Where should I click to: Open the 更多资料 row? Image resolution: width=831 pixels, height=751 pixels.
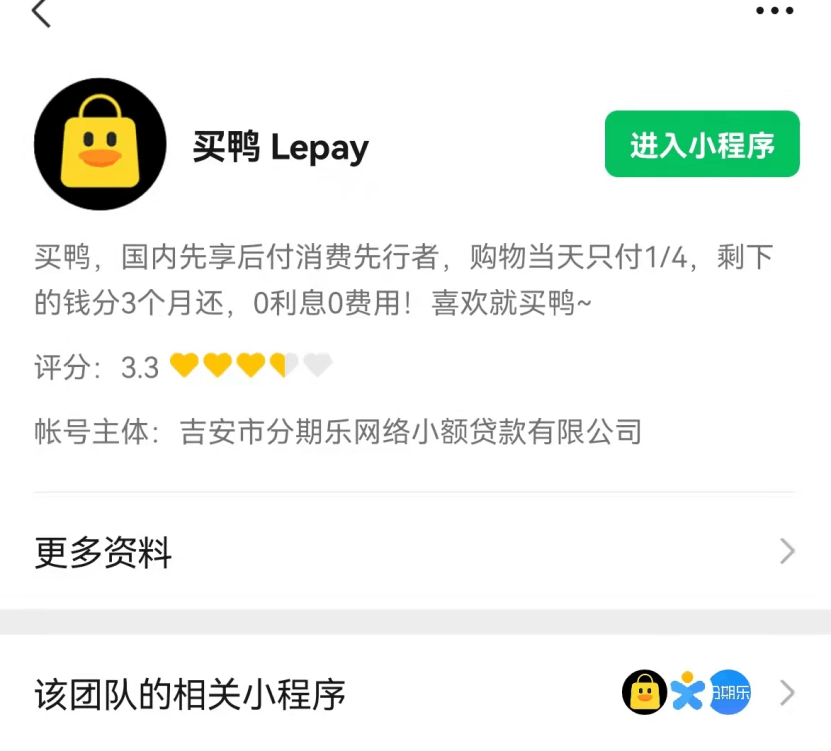[415, 552]
